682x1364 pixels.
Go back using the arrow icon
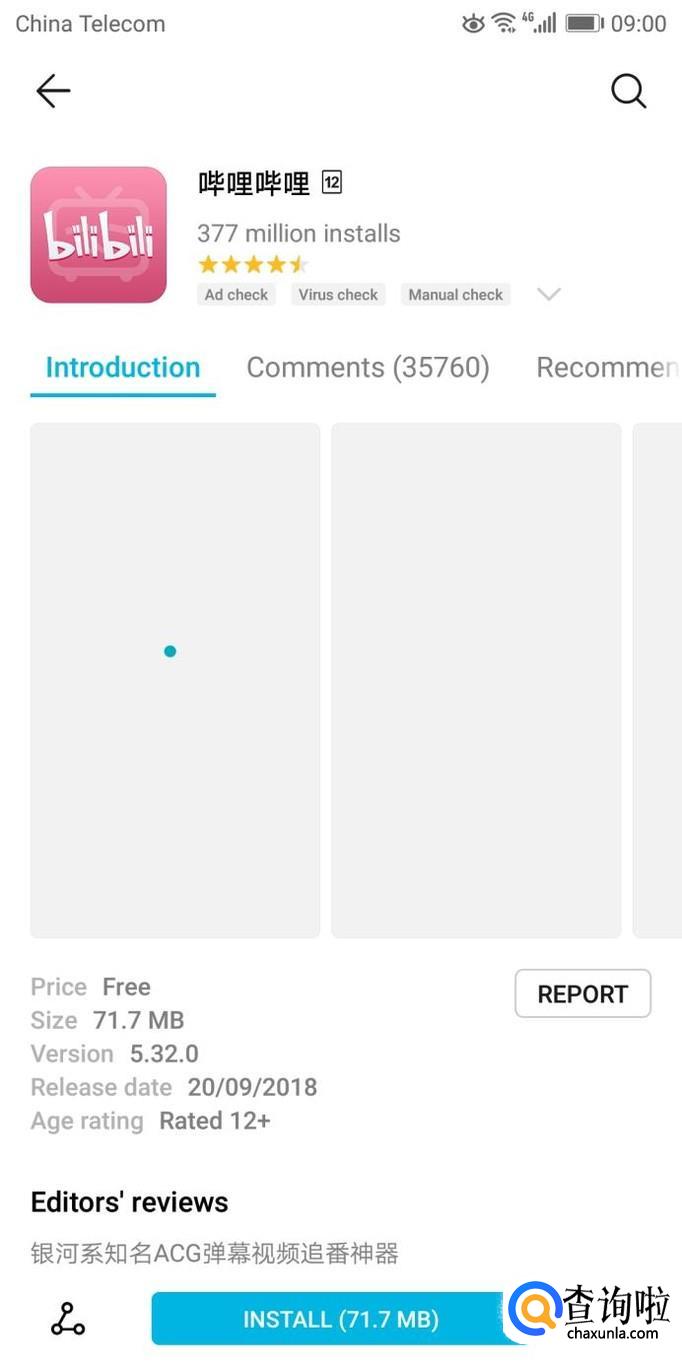[53, 91]
